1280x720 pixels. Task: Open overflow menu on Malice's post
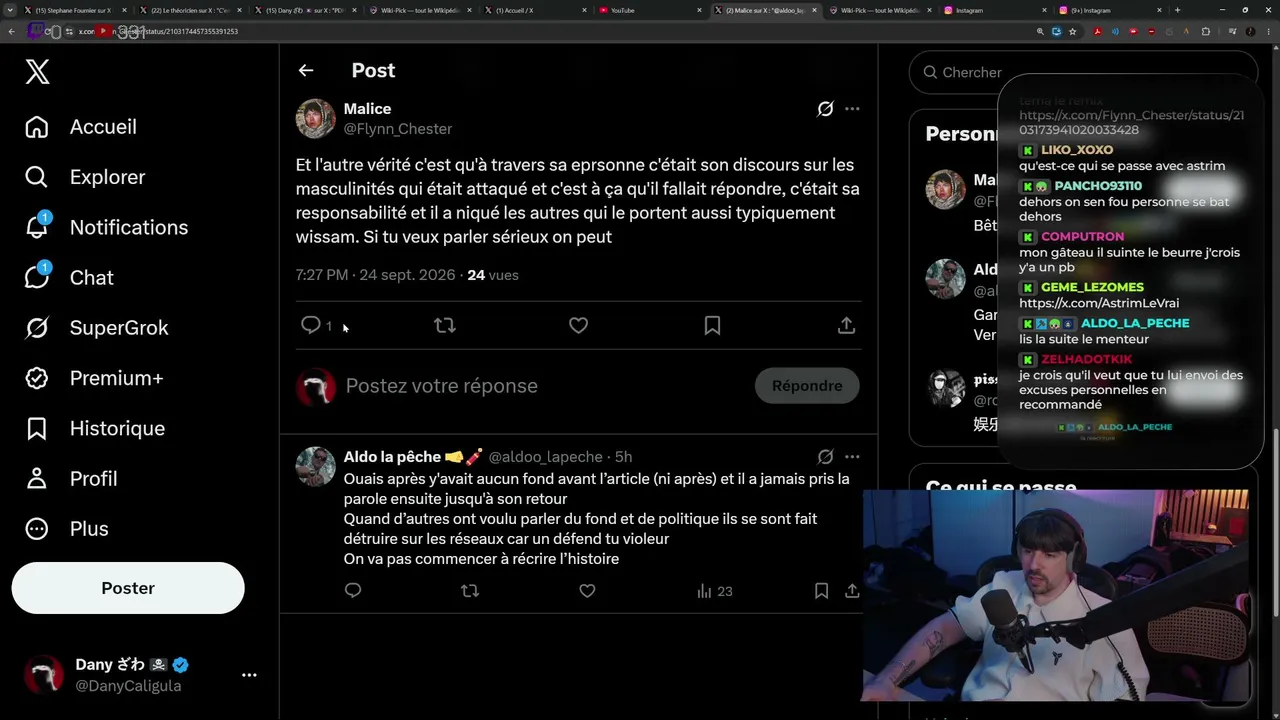(x=852, y=109)
